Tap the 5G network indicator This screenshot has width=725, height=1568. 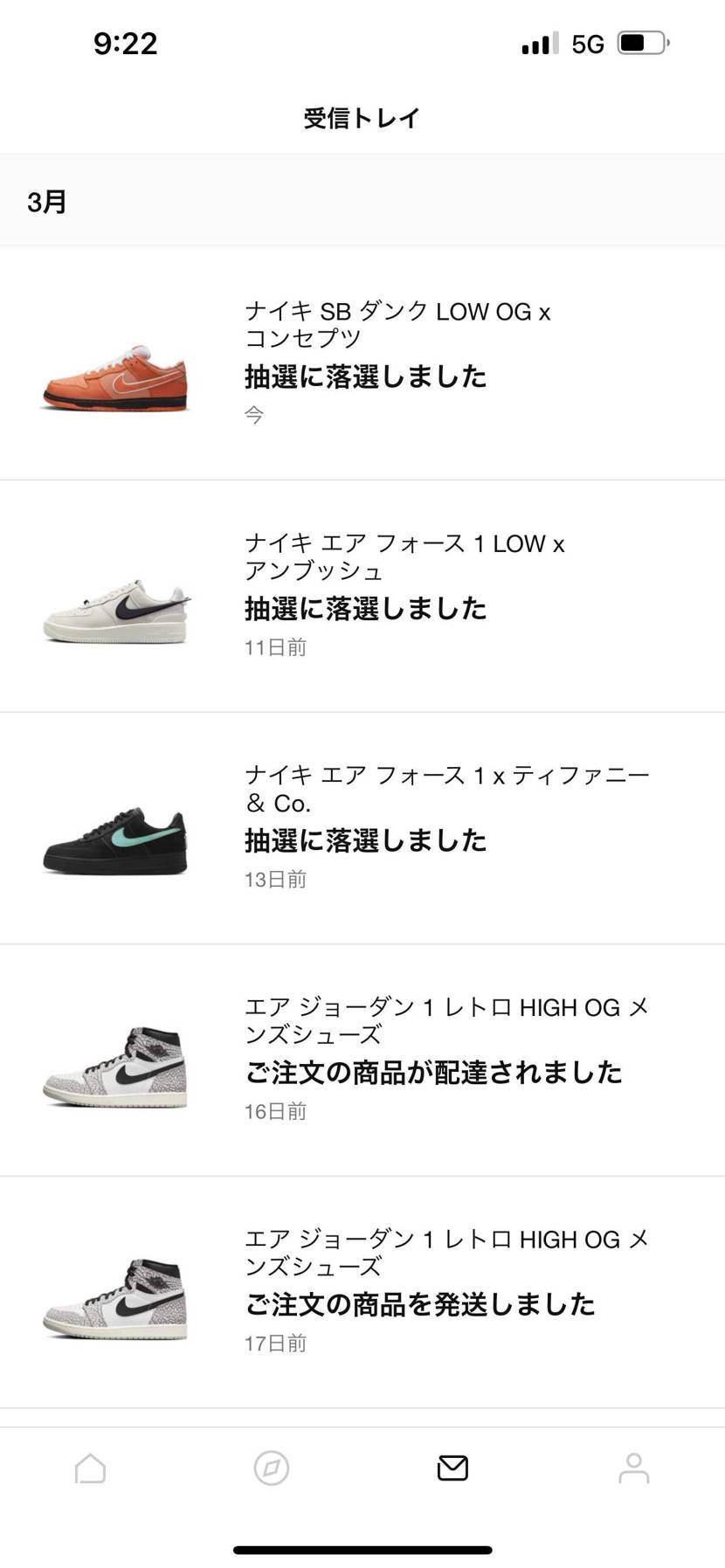click(x=587, y=42)
